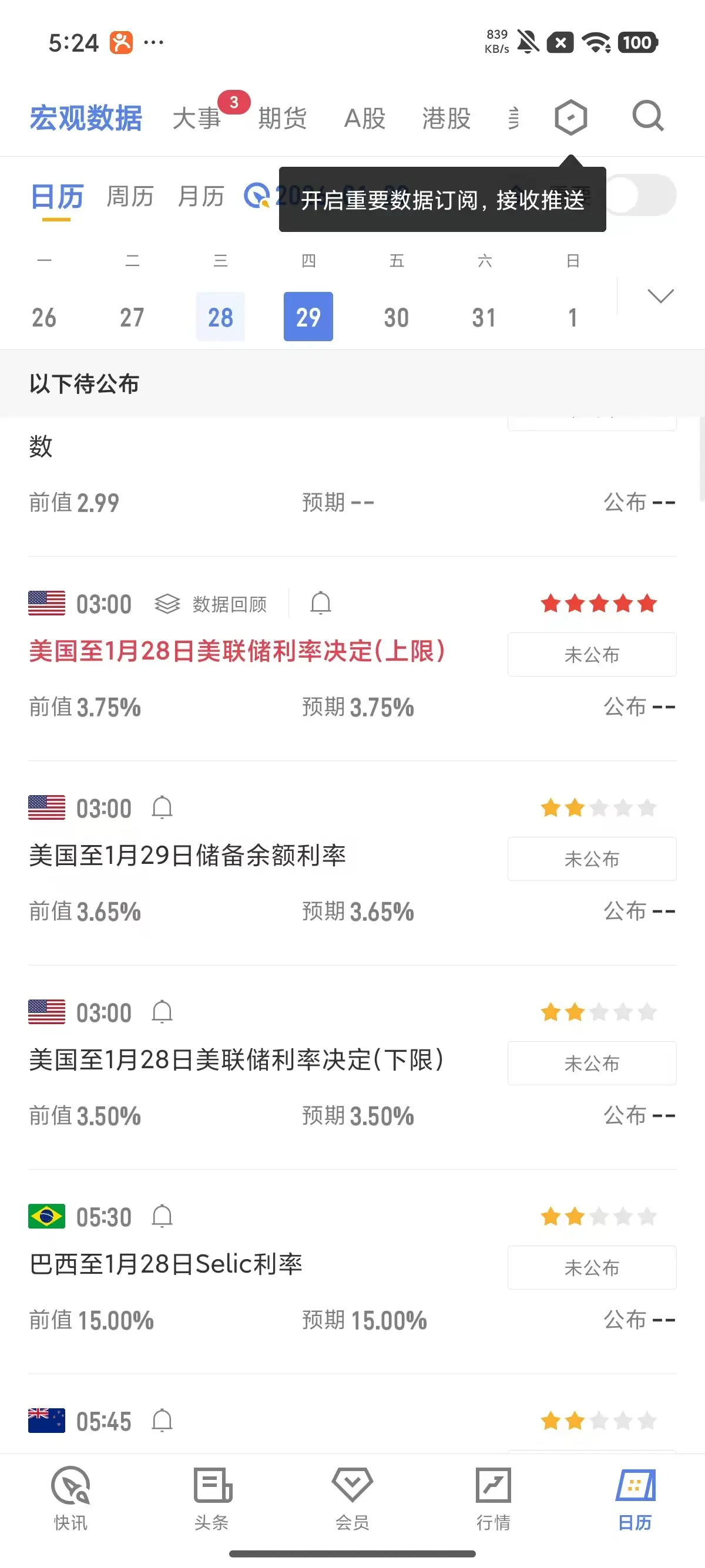Set reminder bell for 美联储利率决定(上限)
The width and height of the screenshot is (705, 1568).
pyautogui.click(x=320, y=603)
